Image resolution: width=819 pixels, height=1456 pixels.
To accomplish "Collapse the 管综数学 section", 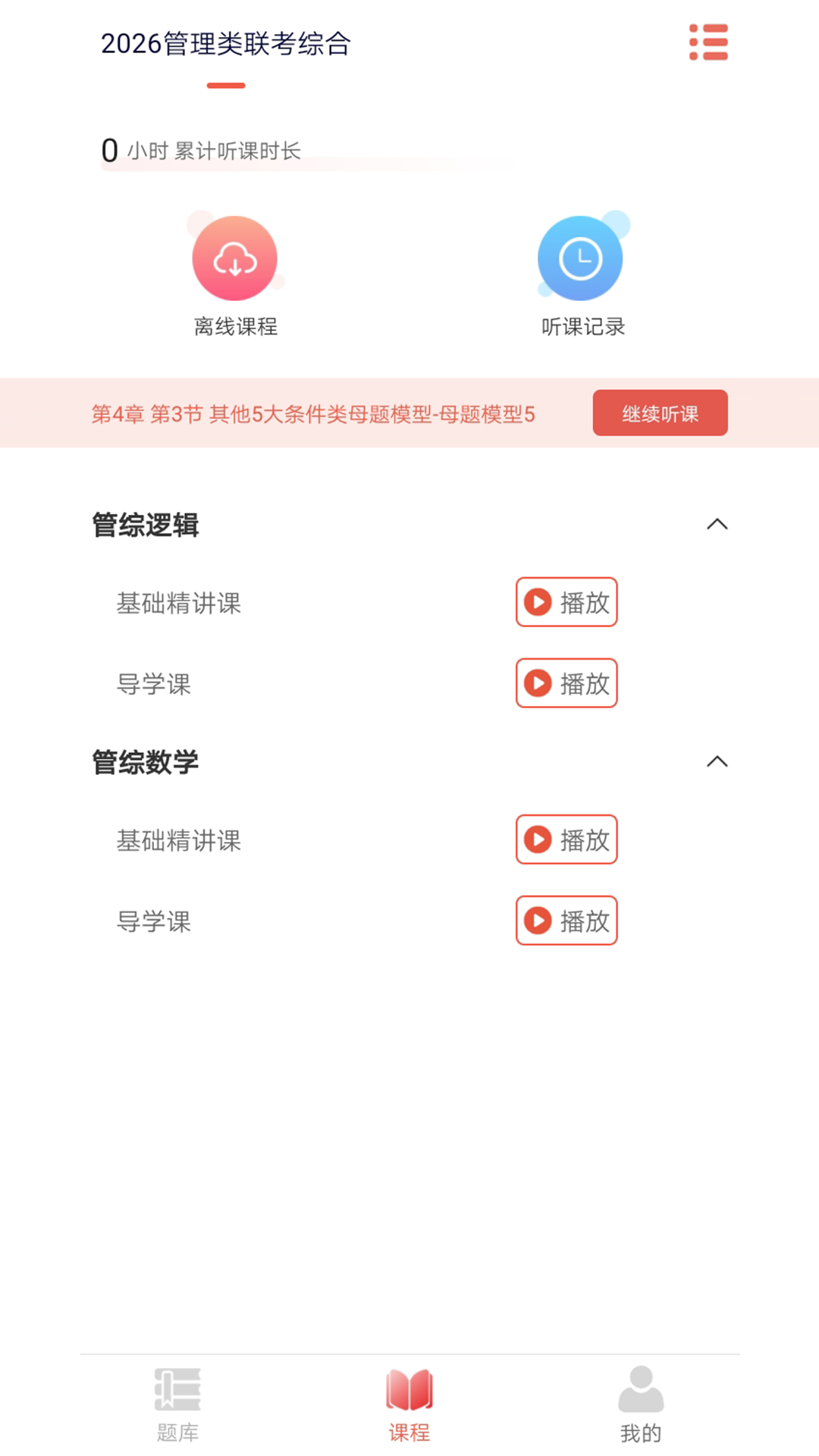I will (717, 761).
